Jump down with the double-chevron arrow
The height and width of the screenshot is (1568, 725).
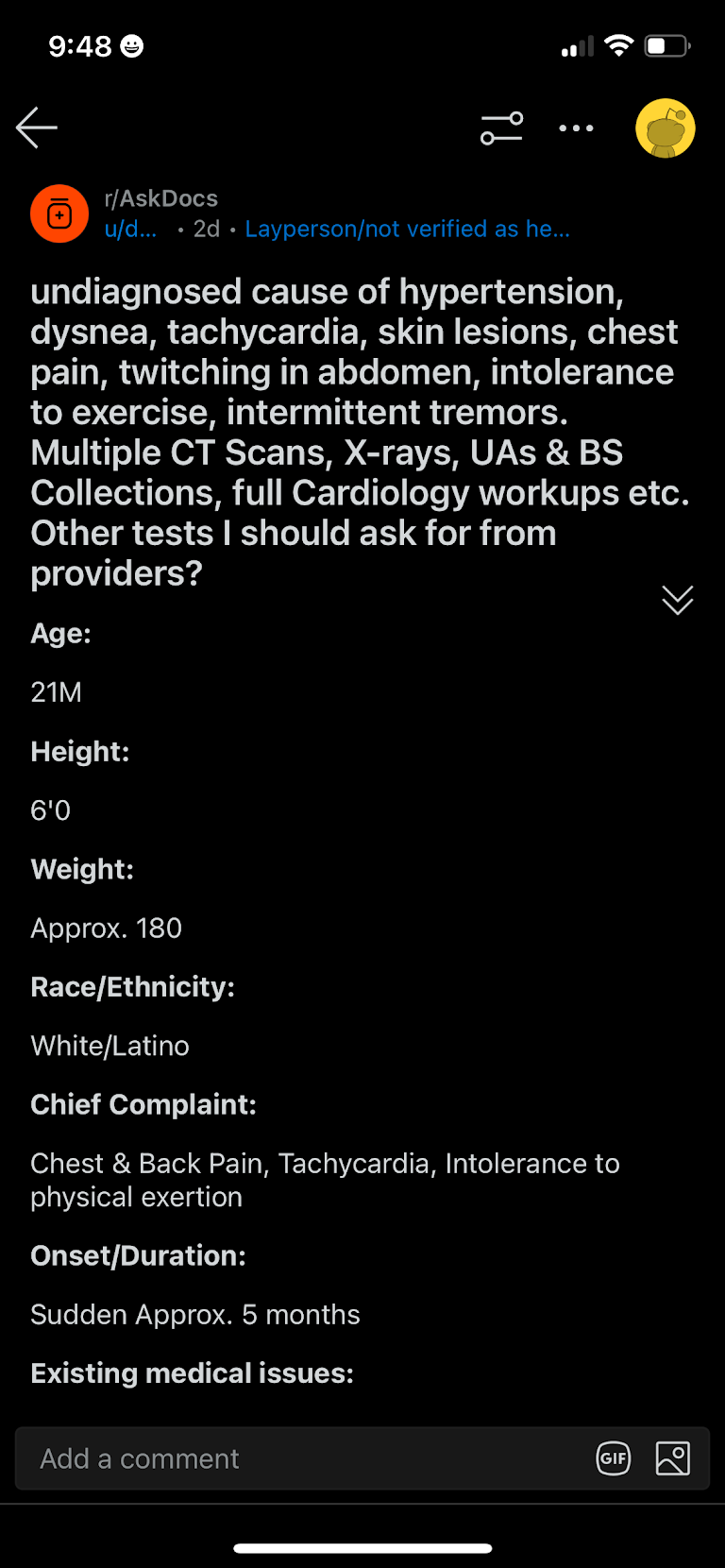coord(678,600)
